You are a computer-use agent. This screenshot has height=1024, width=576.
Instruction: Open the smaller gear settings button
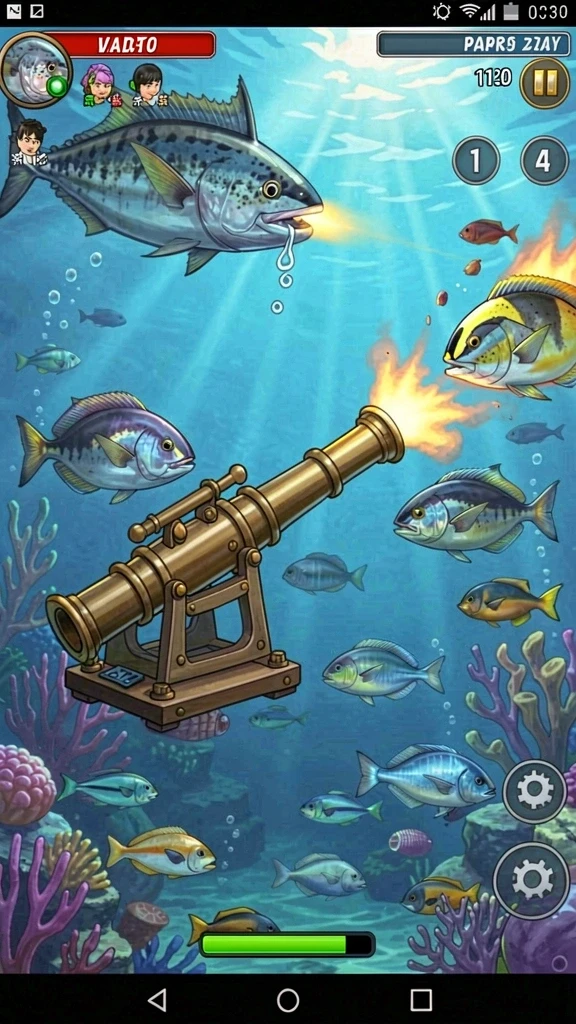(x=534, y=791)
